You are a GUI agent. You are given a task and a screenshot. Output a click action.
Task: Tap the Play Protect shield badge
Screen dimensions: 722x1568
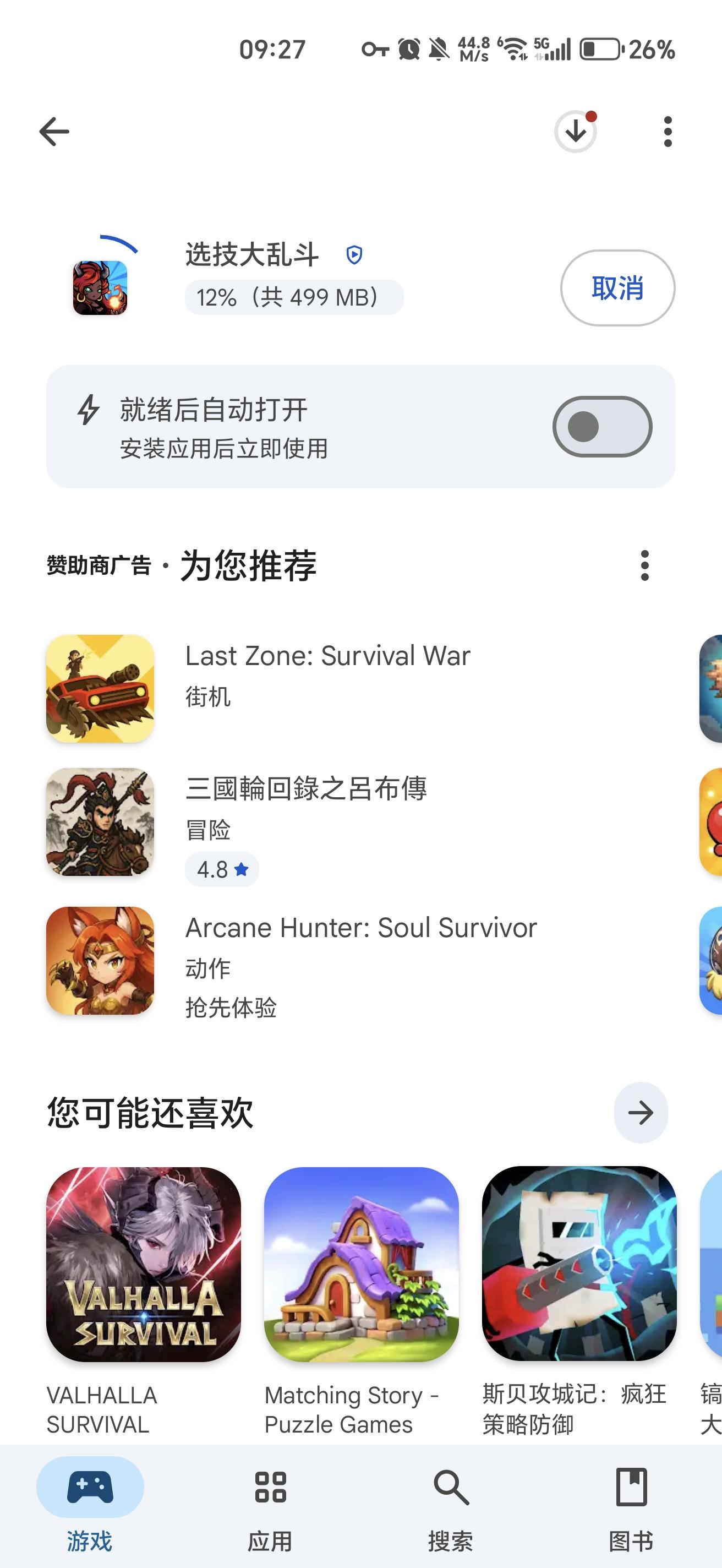click(x=354, y=255)
